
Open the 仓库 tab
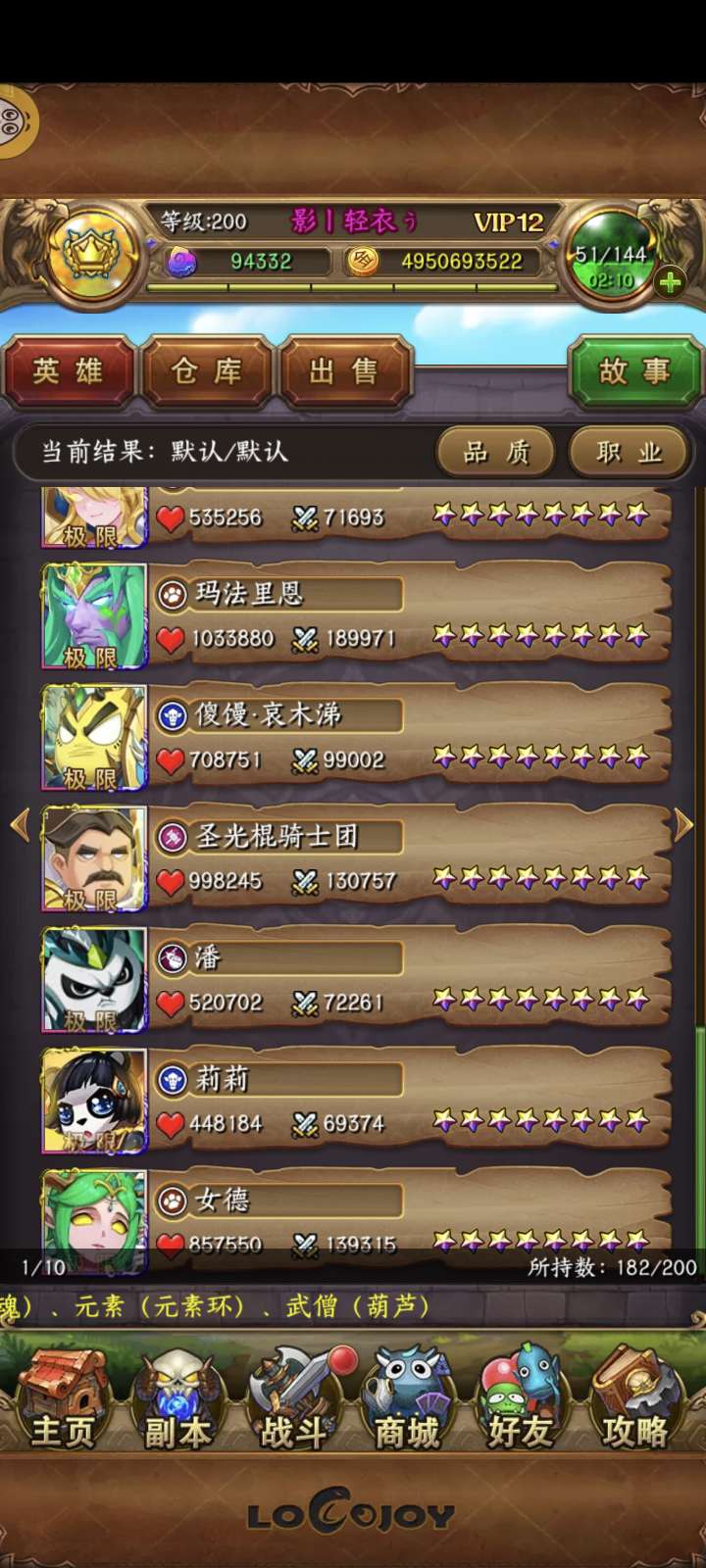206,371
